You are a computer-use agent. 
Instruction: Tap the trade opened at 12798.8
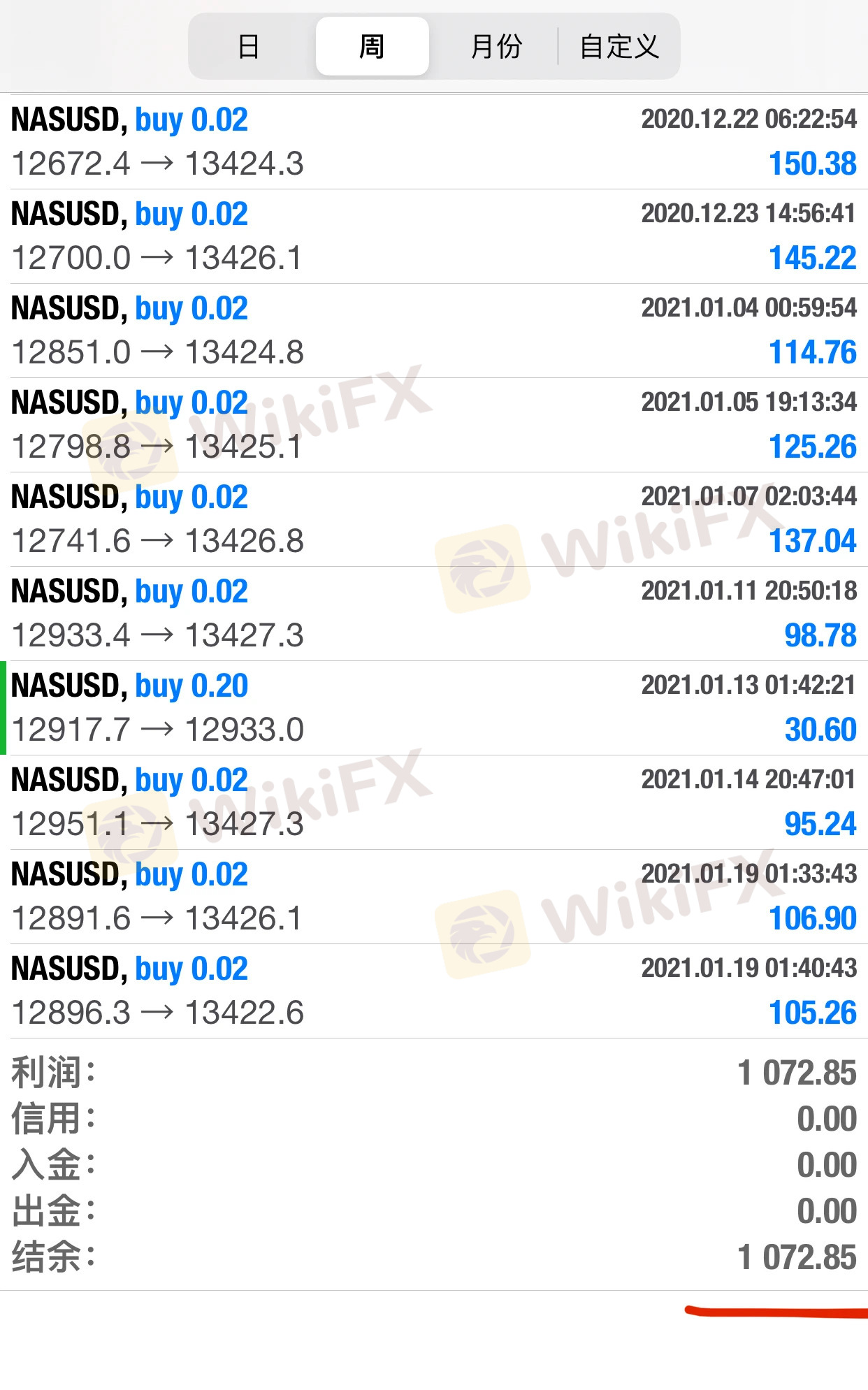click(x=433, y=425)
